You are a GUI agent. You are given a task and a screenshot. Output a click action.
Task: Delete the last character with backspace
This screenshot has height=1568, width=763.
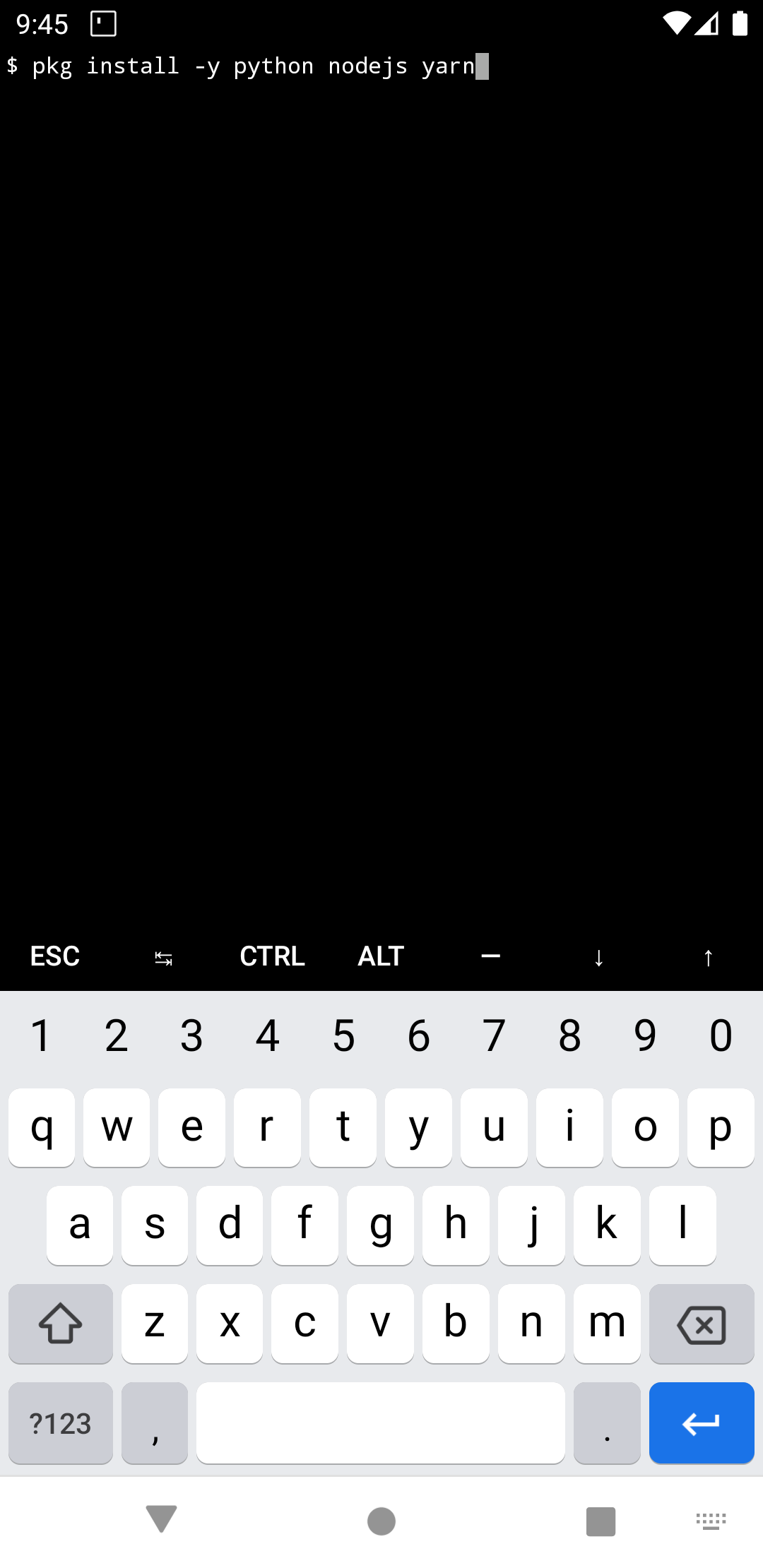pos(701,1324)
